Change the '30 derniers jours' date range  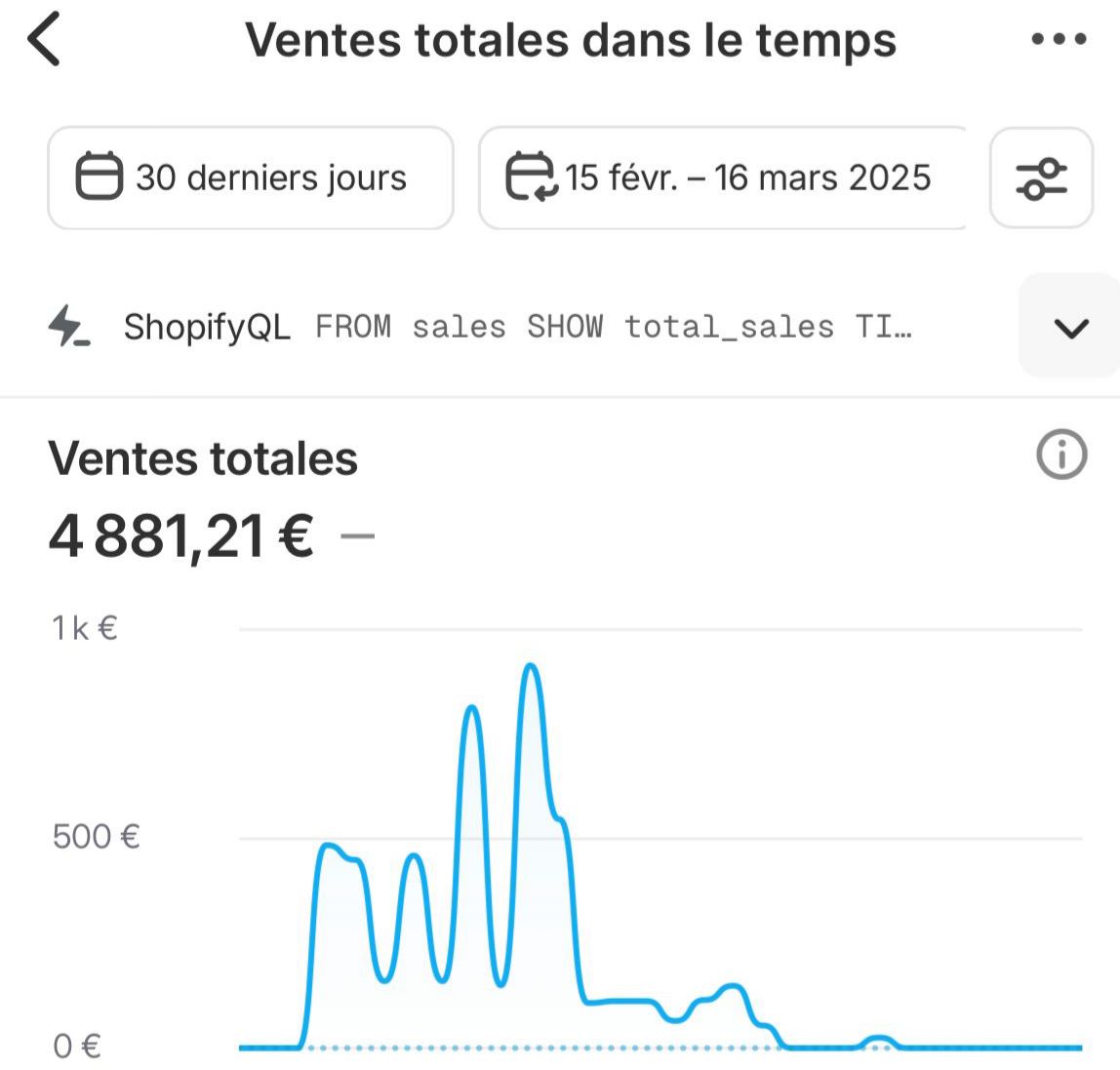click(250, 178)
